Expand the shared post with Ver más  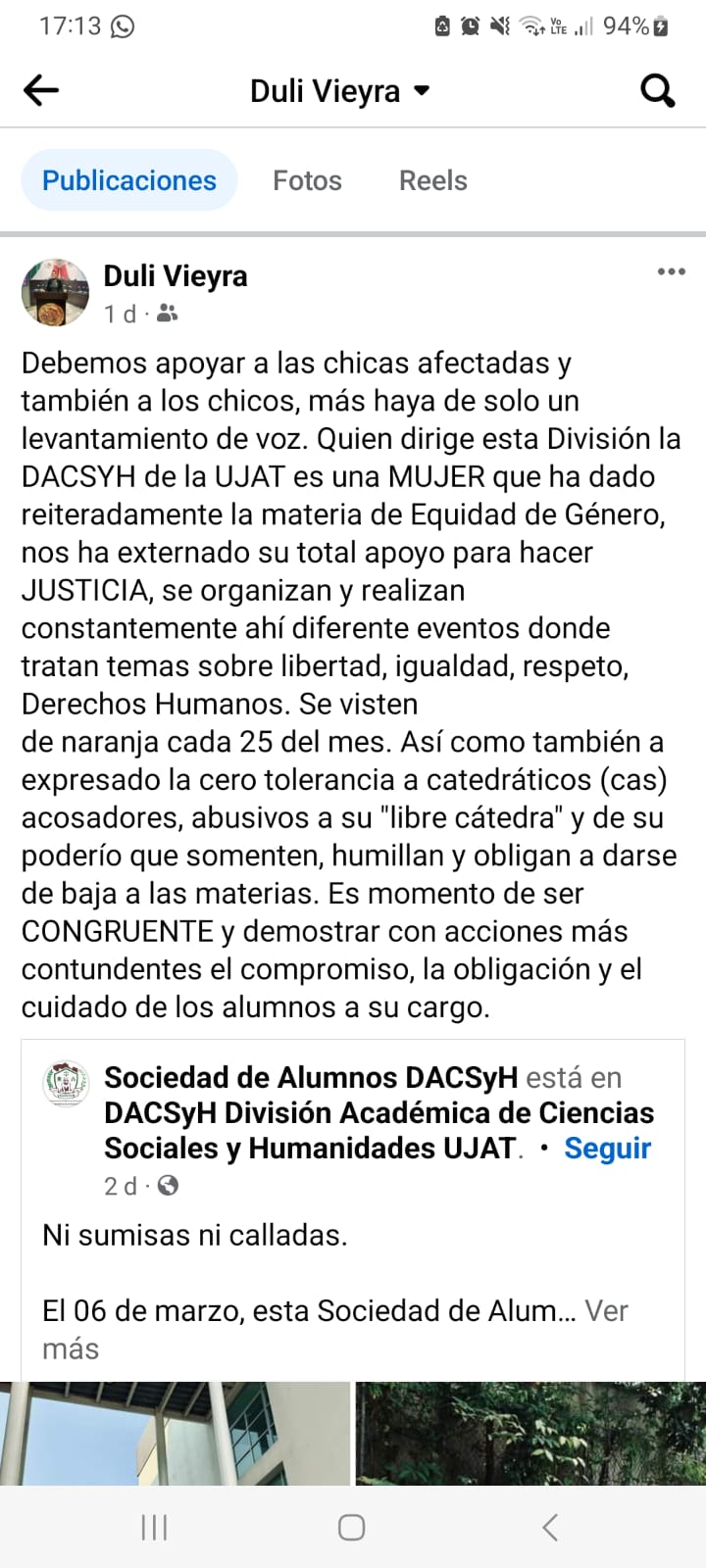coord(605,1311)
